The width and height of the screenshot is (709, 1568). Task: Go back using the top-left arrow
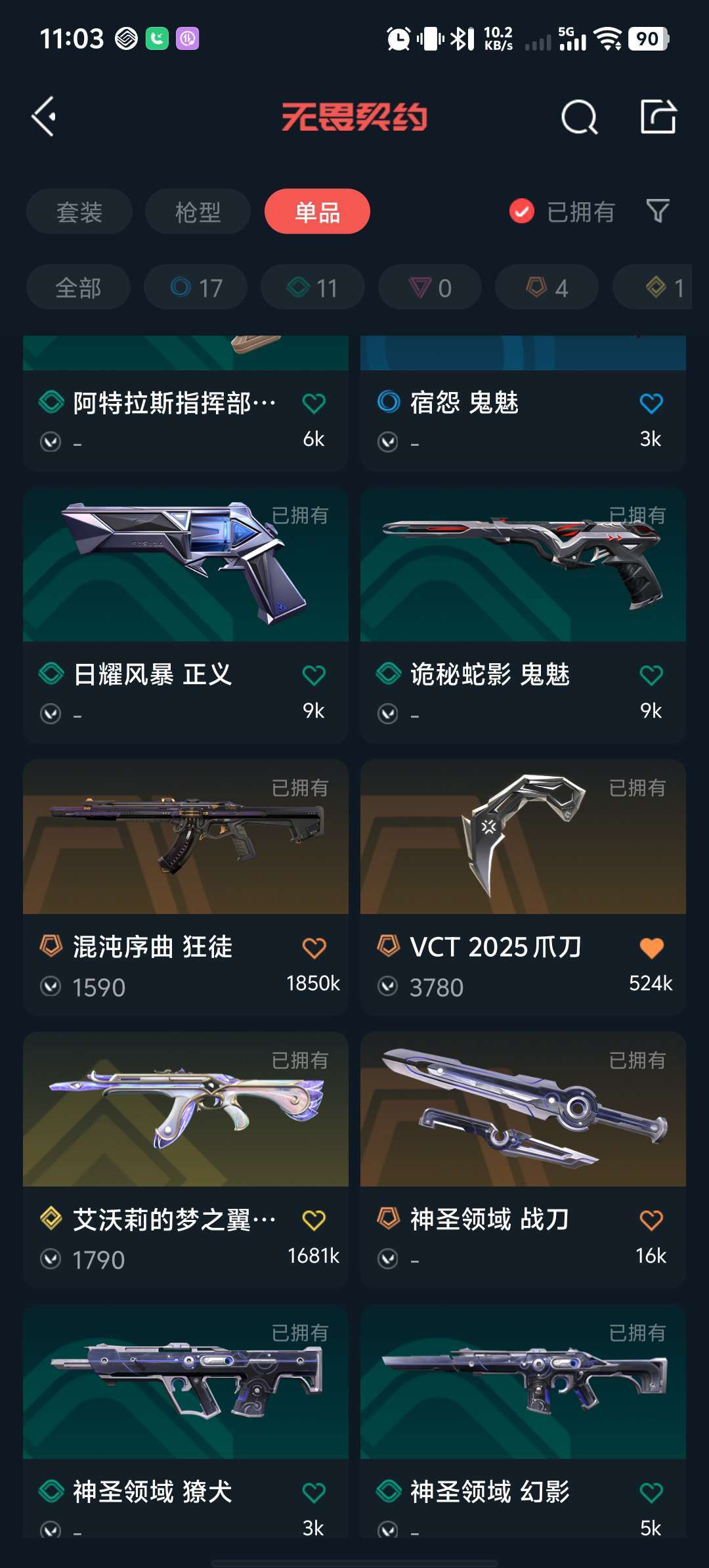(x=44, y=117)
